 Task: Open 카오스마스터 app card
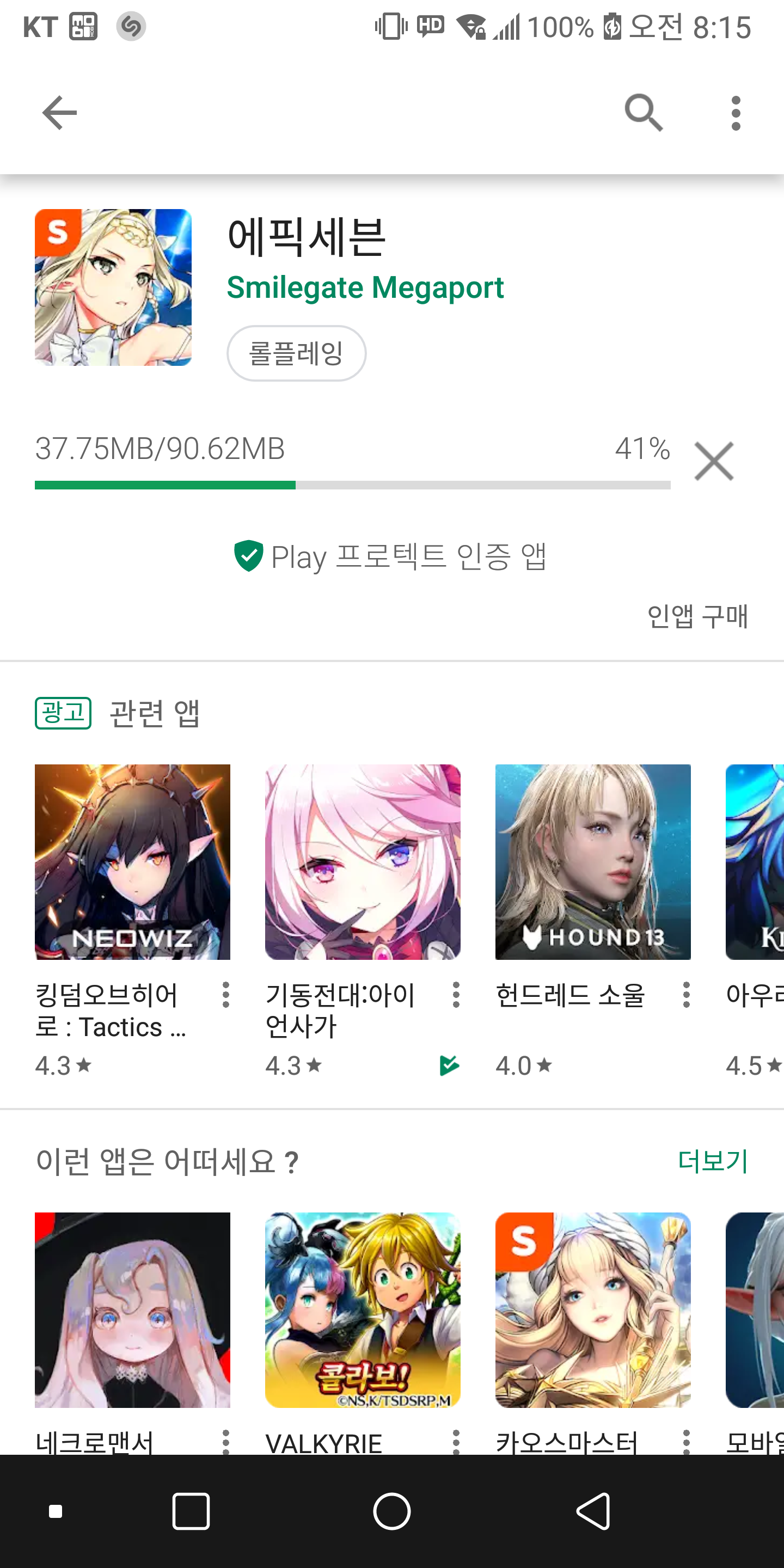tap(592, 1310)
